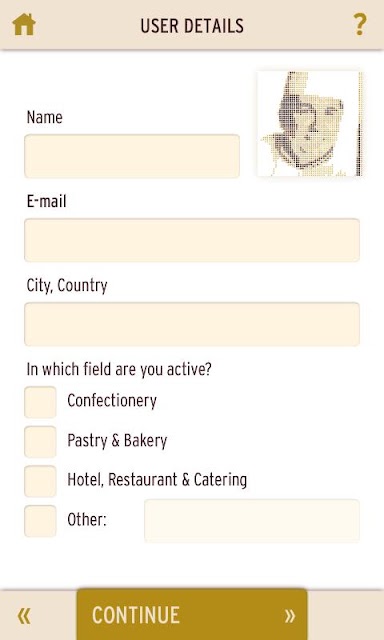
Task: Select Hotel, Restaurant & Catering checkbox
Action: [40, 481]
